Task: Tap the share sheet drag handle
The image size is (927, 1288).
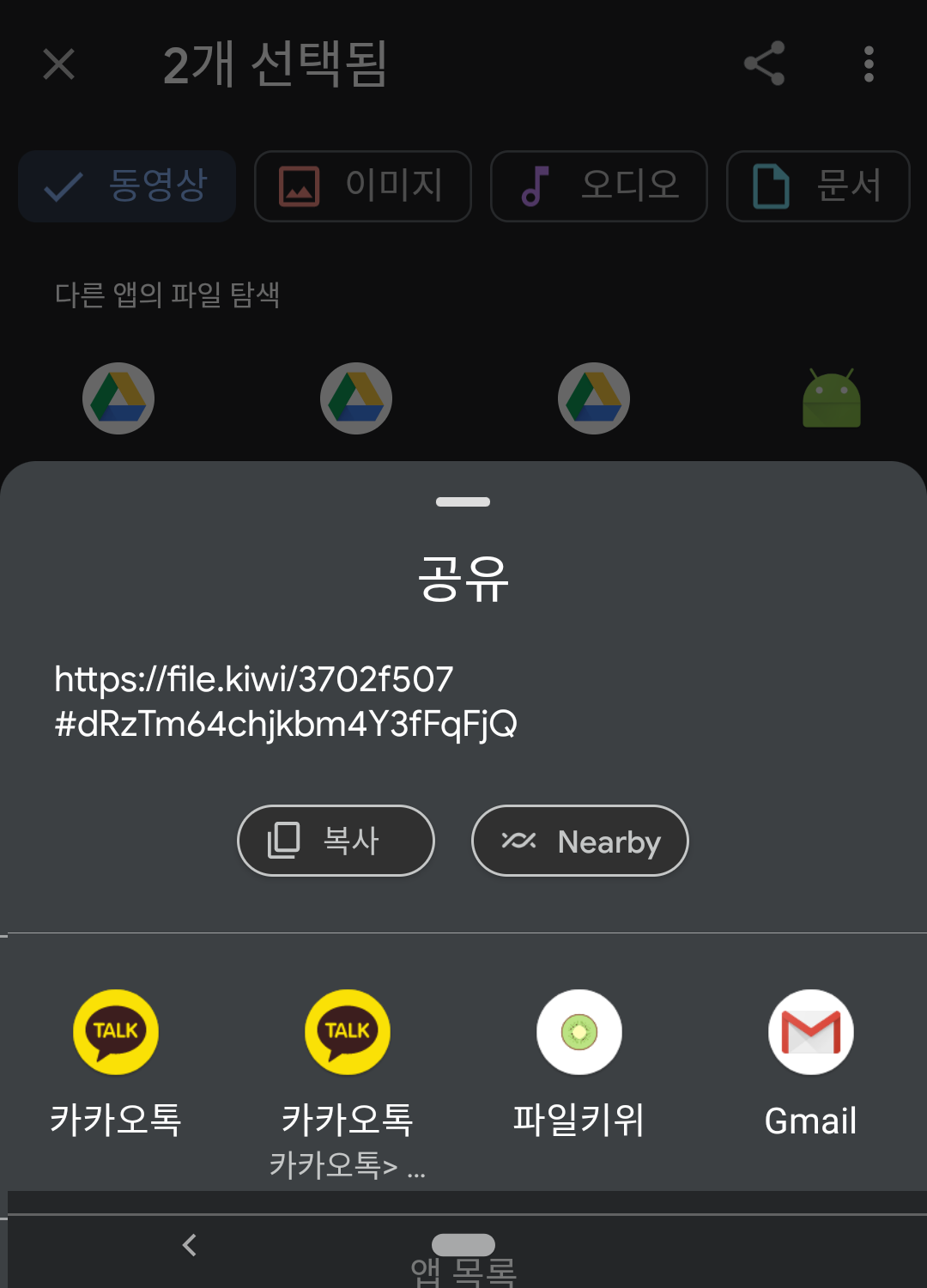Action: tap(463, 501)
